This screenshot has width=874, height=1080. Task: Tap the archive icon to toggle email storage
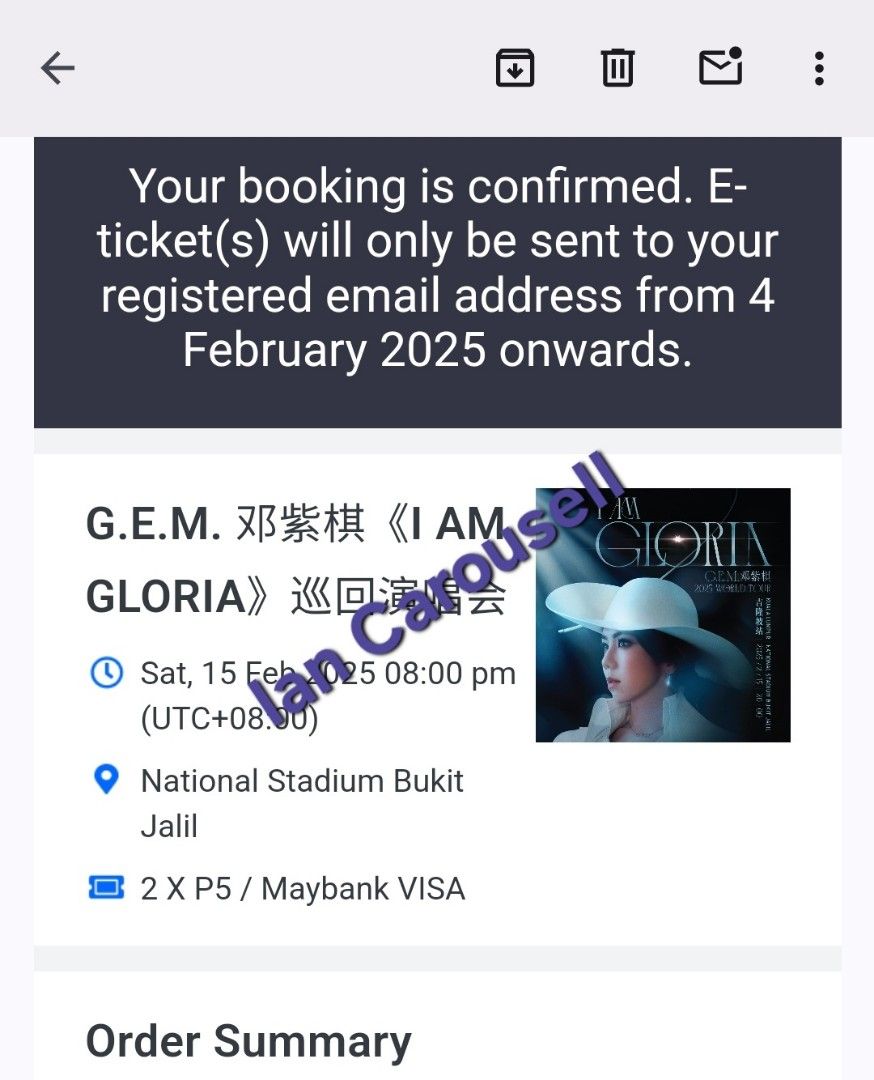point(515,68)
